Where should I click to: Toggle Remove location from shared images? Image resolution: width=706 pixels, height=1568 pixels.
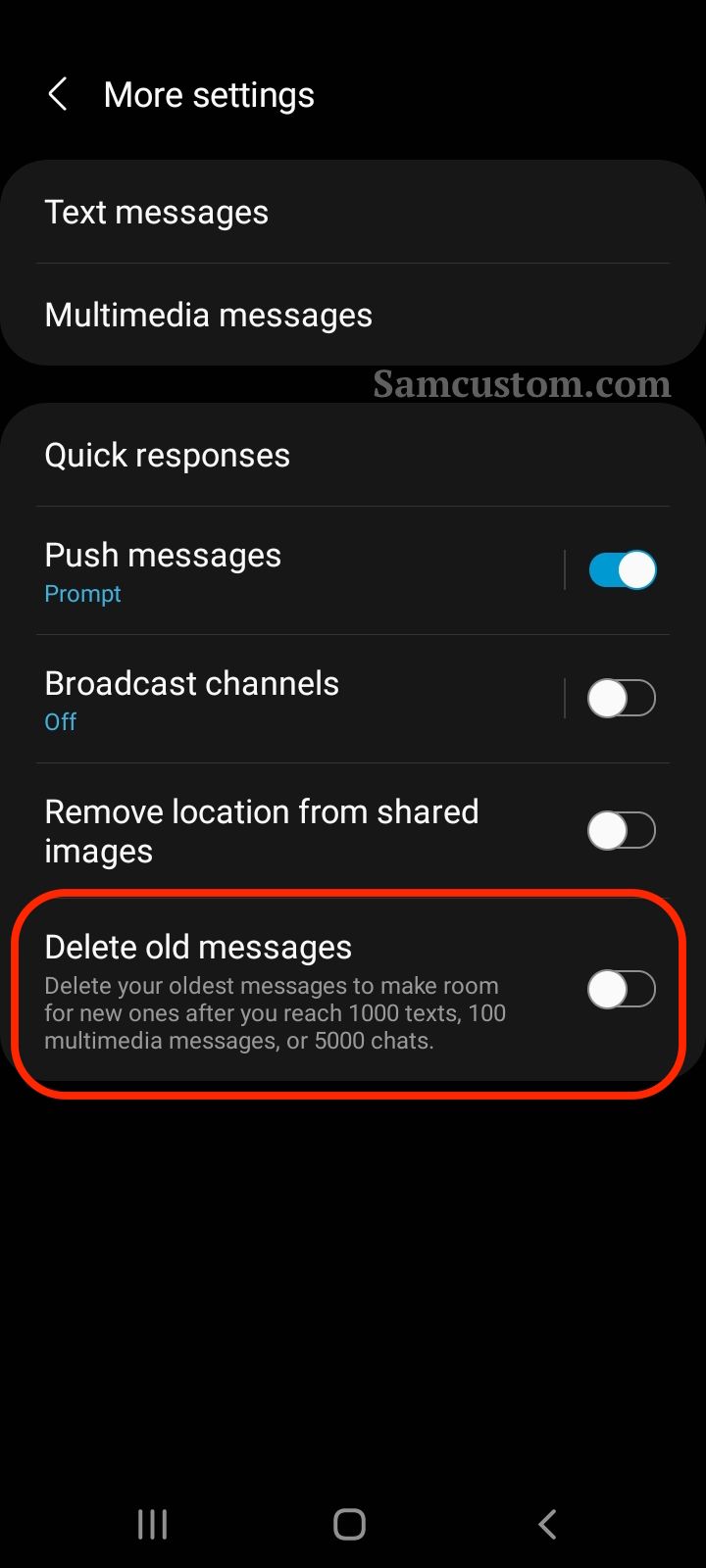pos(622,831)
